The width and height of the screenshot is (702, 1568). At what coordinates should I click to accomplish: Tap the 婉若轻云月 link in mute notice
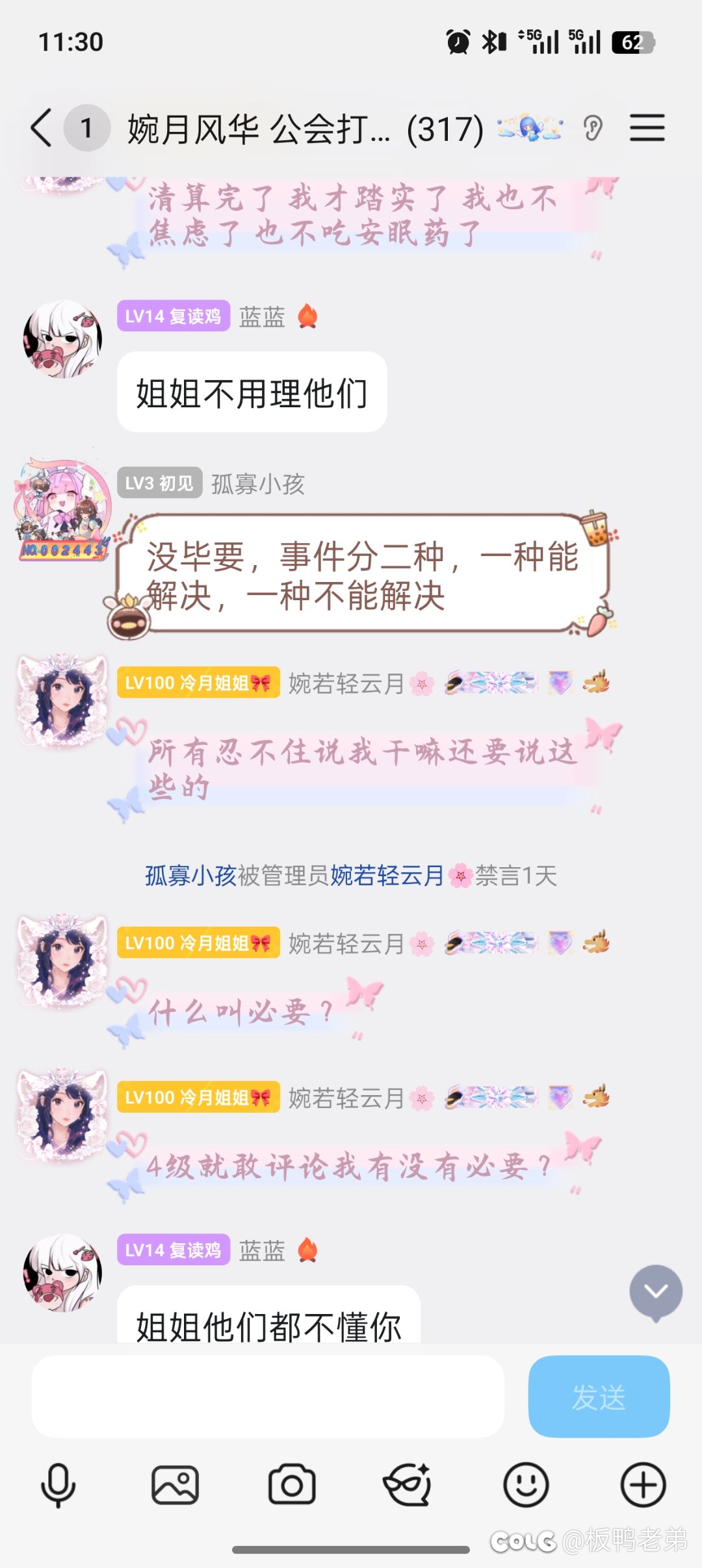coord(387,876)
